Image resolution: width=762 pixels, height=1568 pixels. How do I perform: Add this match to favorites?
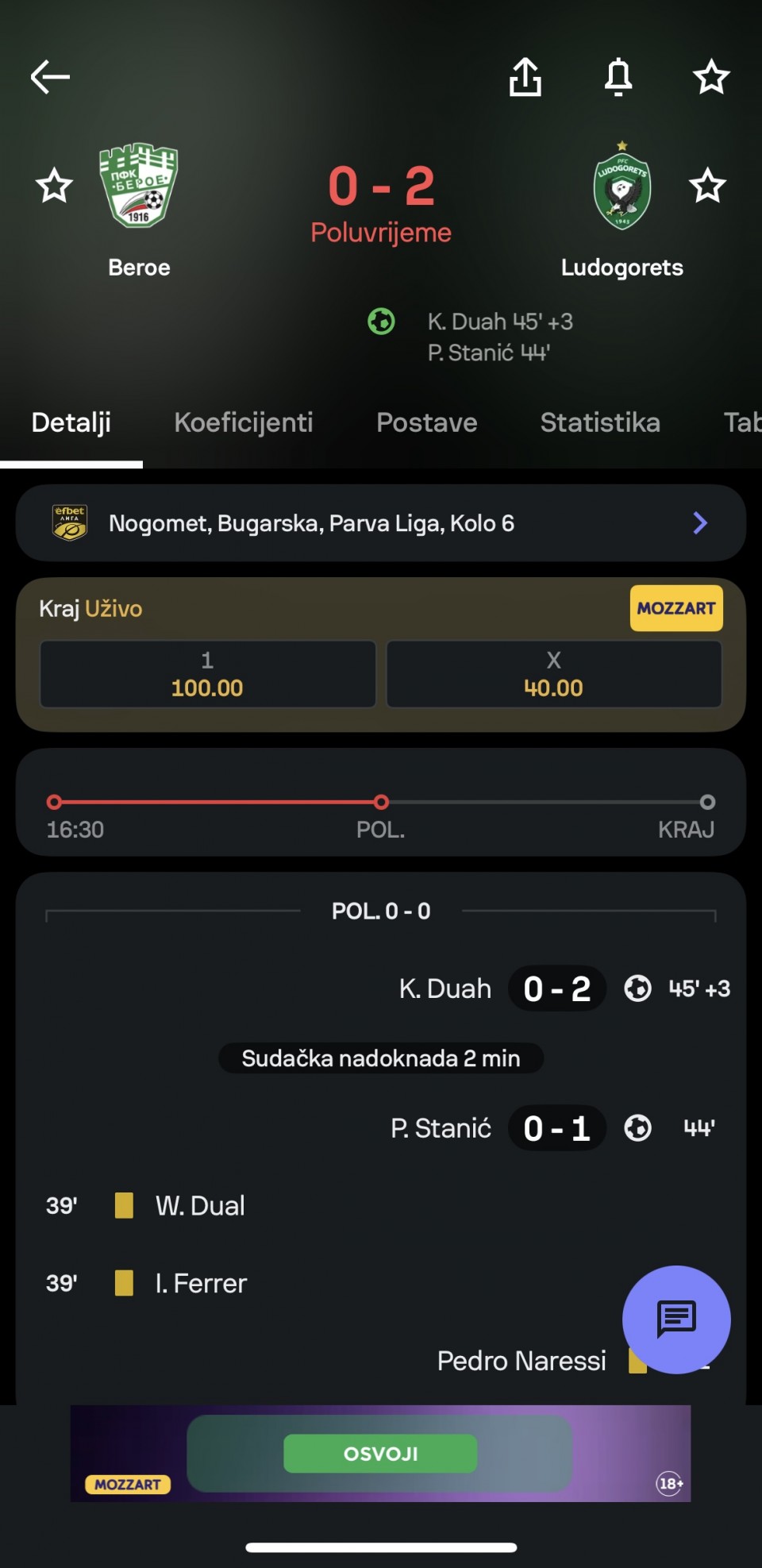[710, 77]
